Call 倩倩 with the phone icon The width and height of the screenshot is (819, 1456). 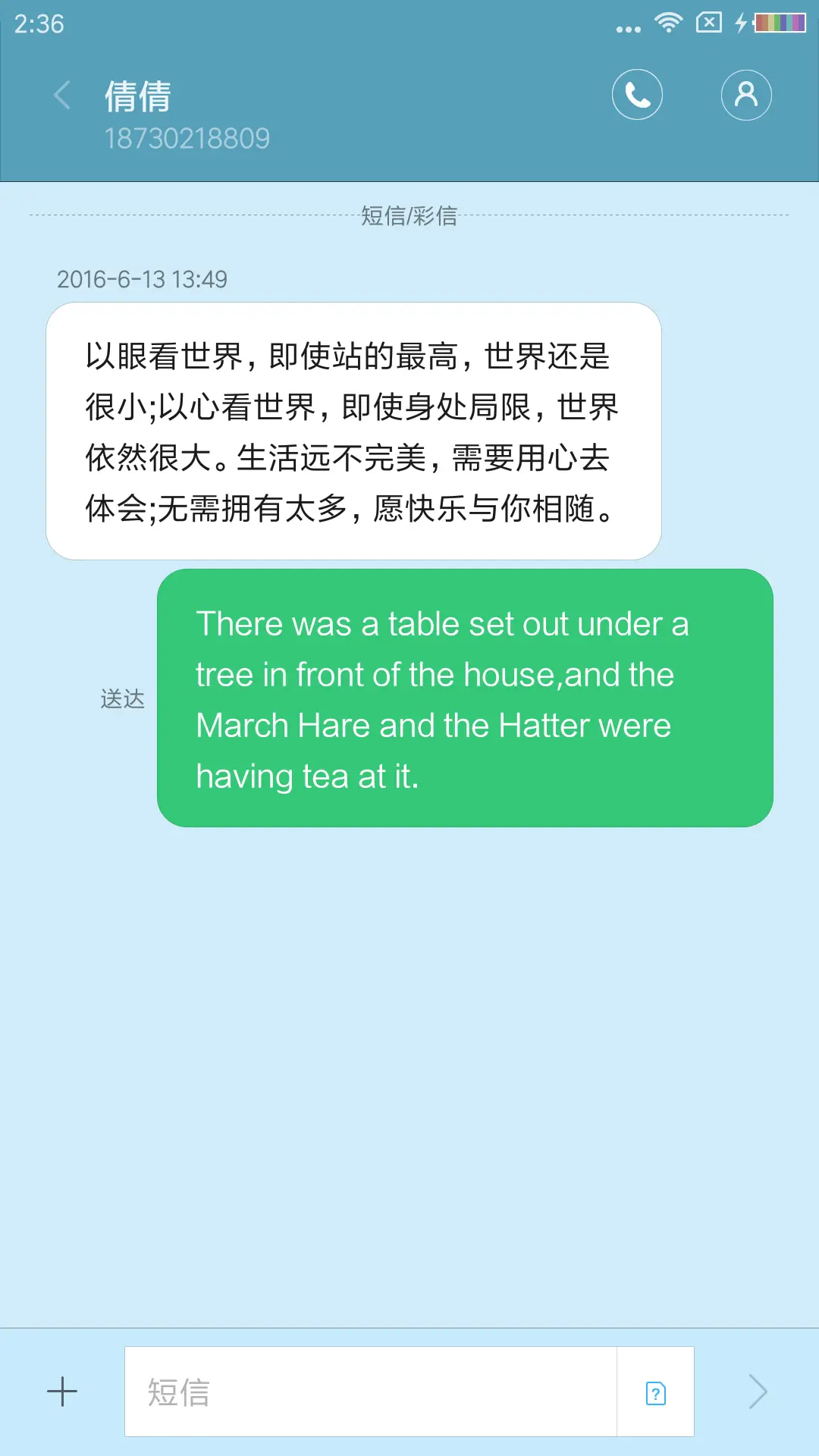[x=637, y=95]
